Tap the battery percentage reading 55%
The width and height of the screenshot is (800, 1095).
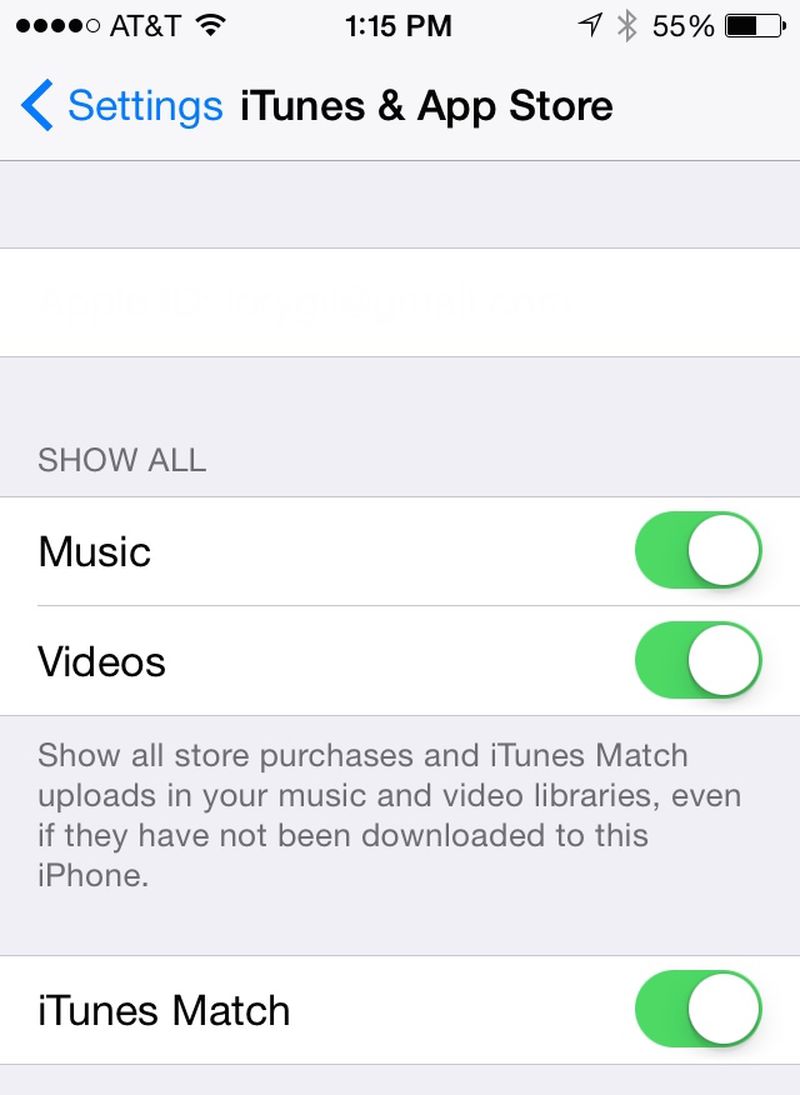click(x=683, y=27)
